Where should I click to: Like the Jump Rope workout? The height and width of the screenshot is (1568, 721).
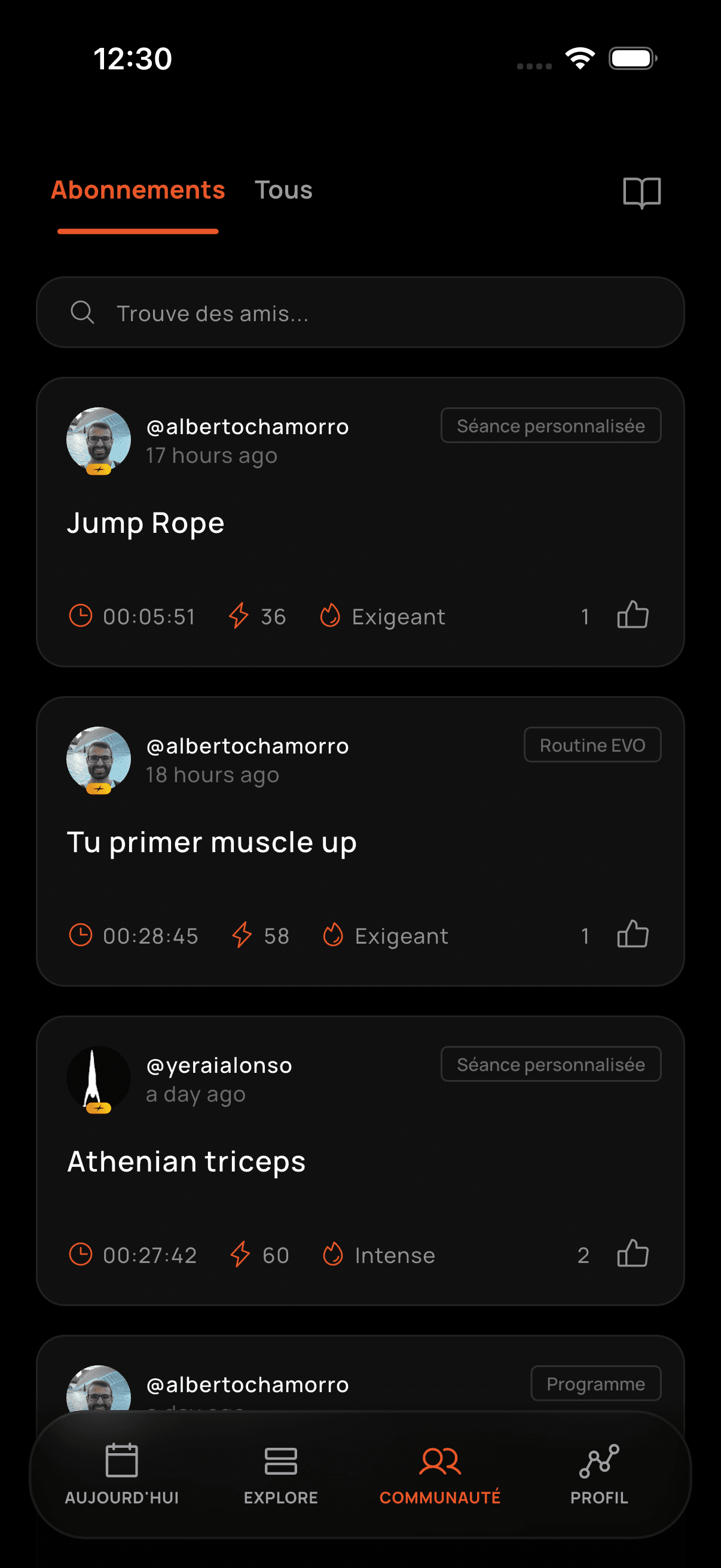(x=632, y=616)
